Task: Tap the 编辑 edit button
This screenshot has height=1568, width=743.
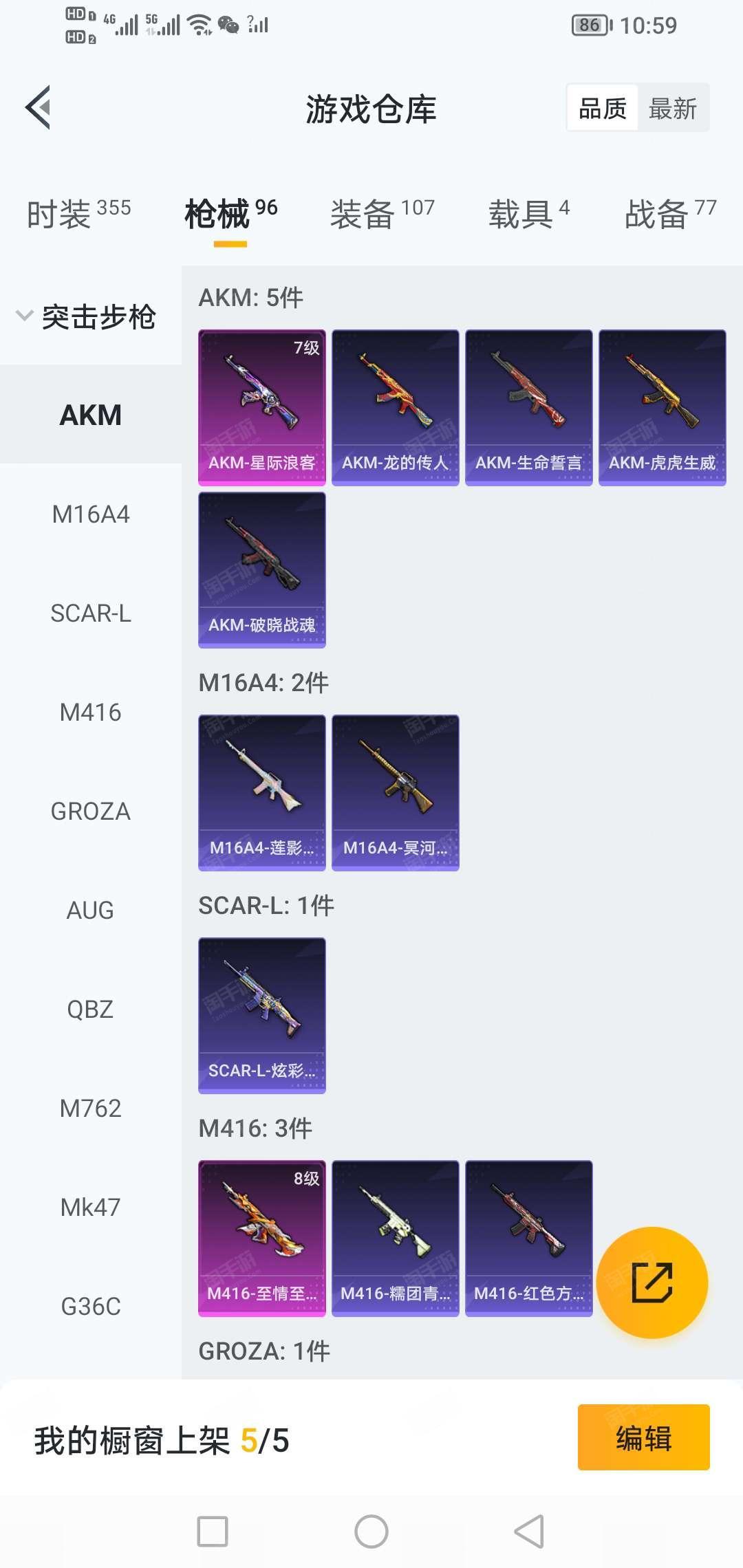Action: [643, 1437]
